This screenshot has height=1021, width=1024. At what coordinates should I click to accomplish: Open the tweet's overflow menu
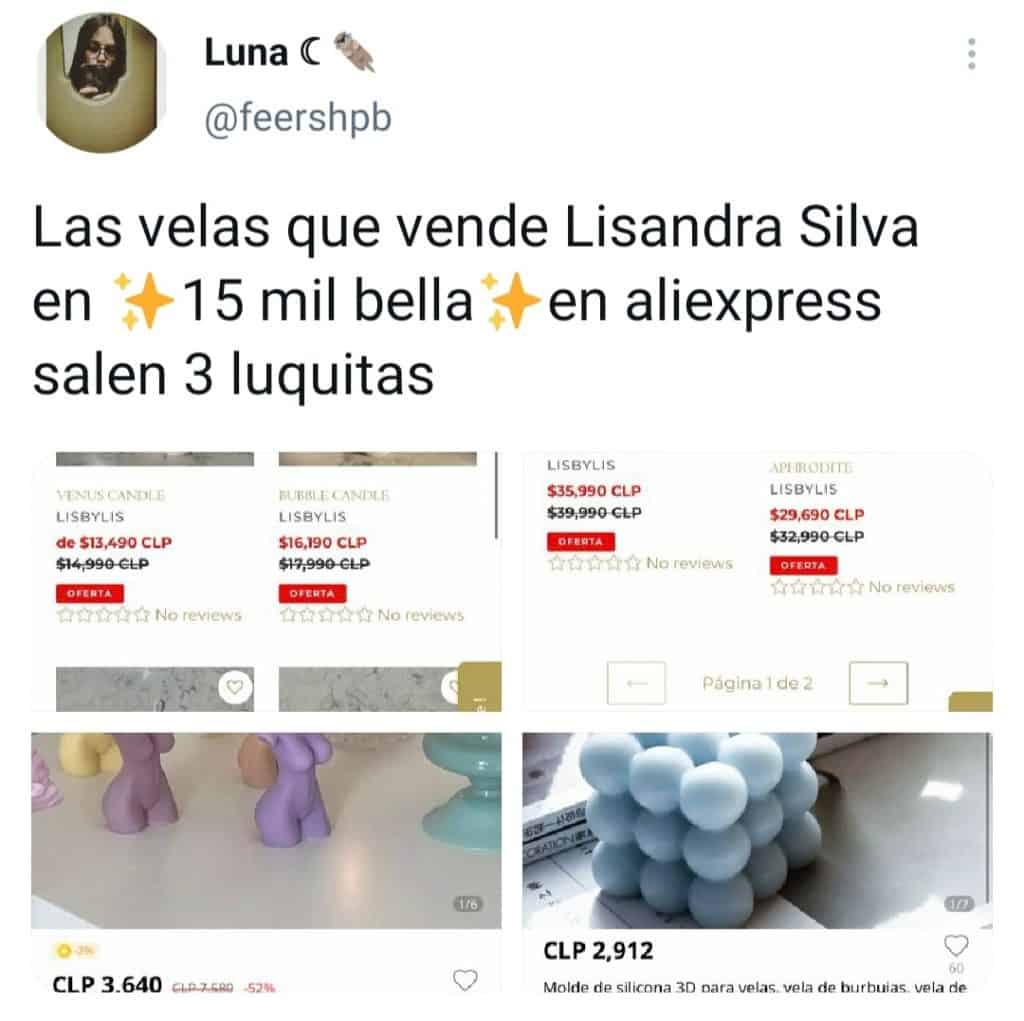(x=971, y=54)
